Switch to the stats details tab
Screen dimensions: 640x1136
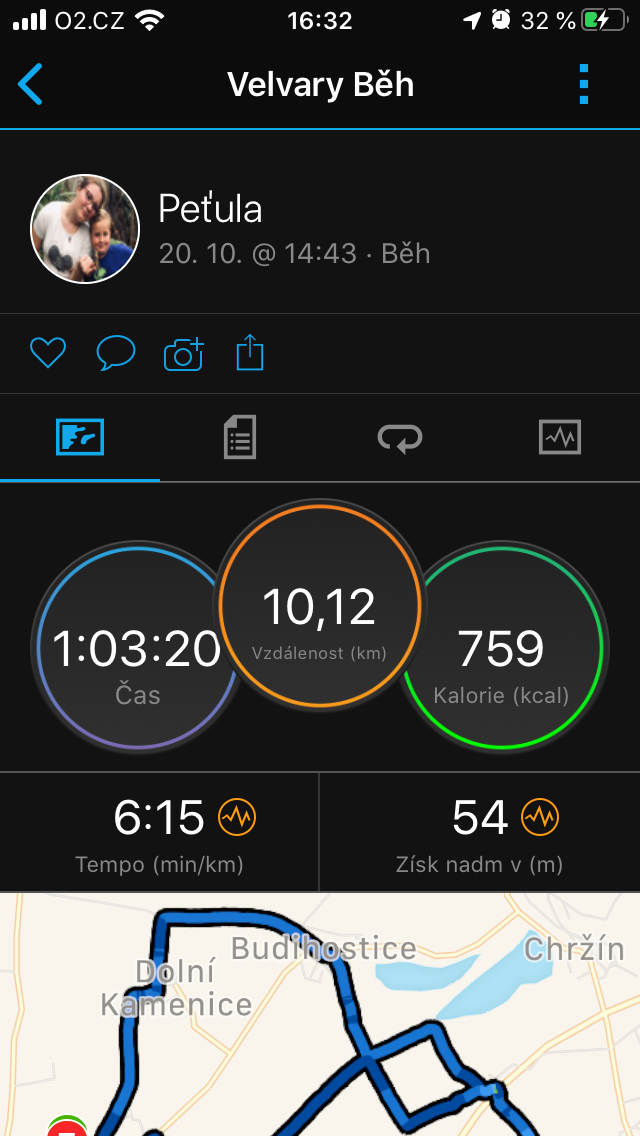click(239, 437)
